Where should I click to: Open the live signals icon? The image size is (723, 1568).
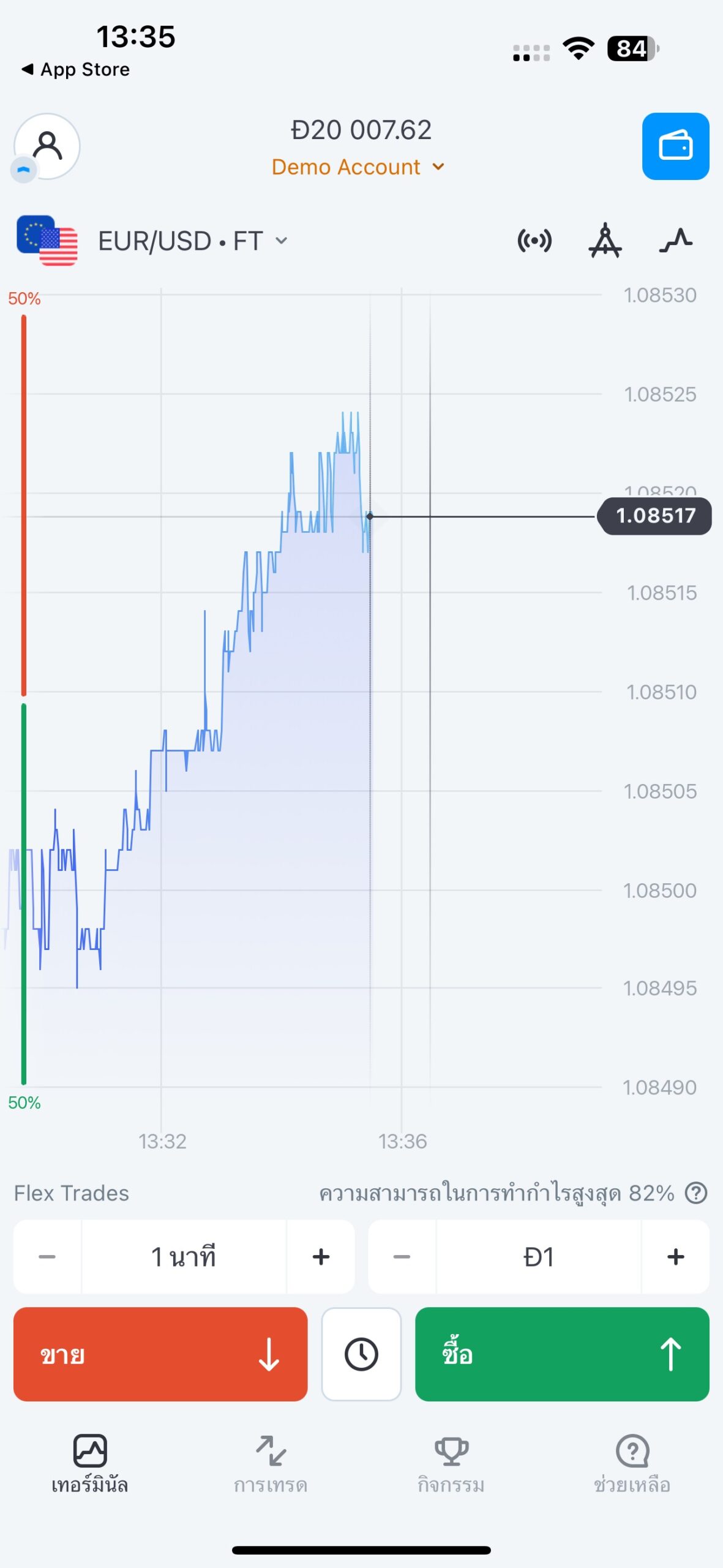[x=534, y=241]
